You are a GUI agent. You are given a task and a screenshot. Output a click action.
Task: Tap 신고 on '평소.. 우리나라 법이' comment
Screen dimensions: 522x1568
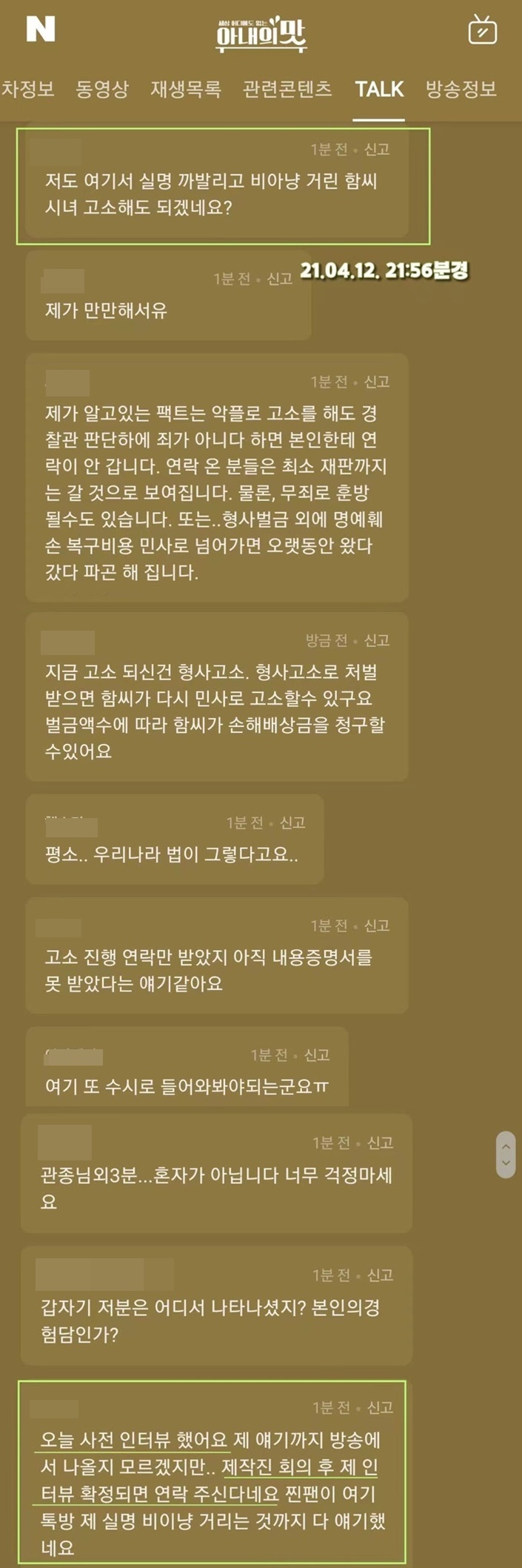click(292, 823)
